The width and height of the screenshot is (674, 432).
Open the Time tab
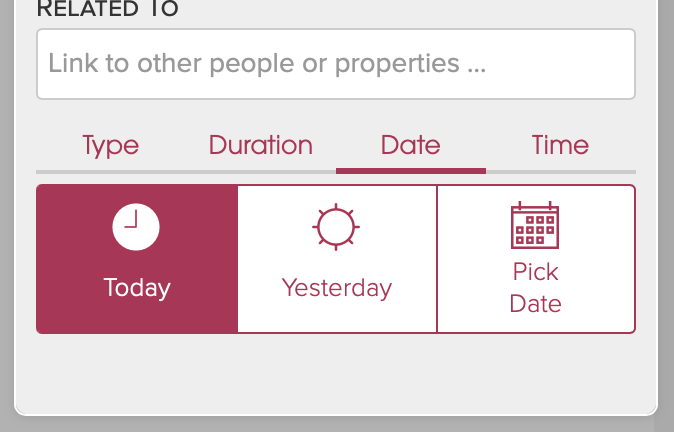click(560, 146)
